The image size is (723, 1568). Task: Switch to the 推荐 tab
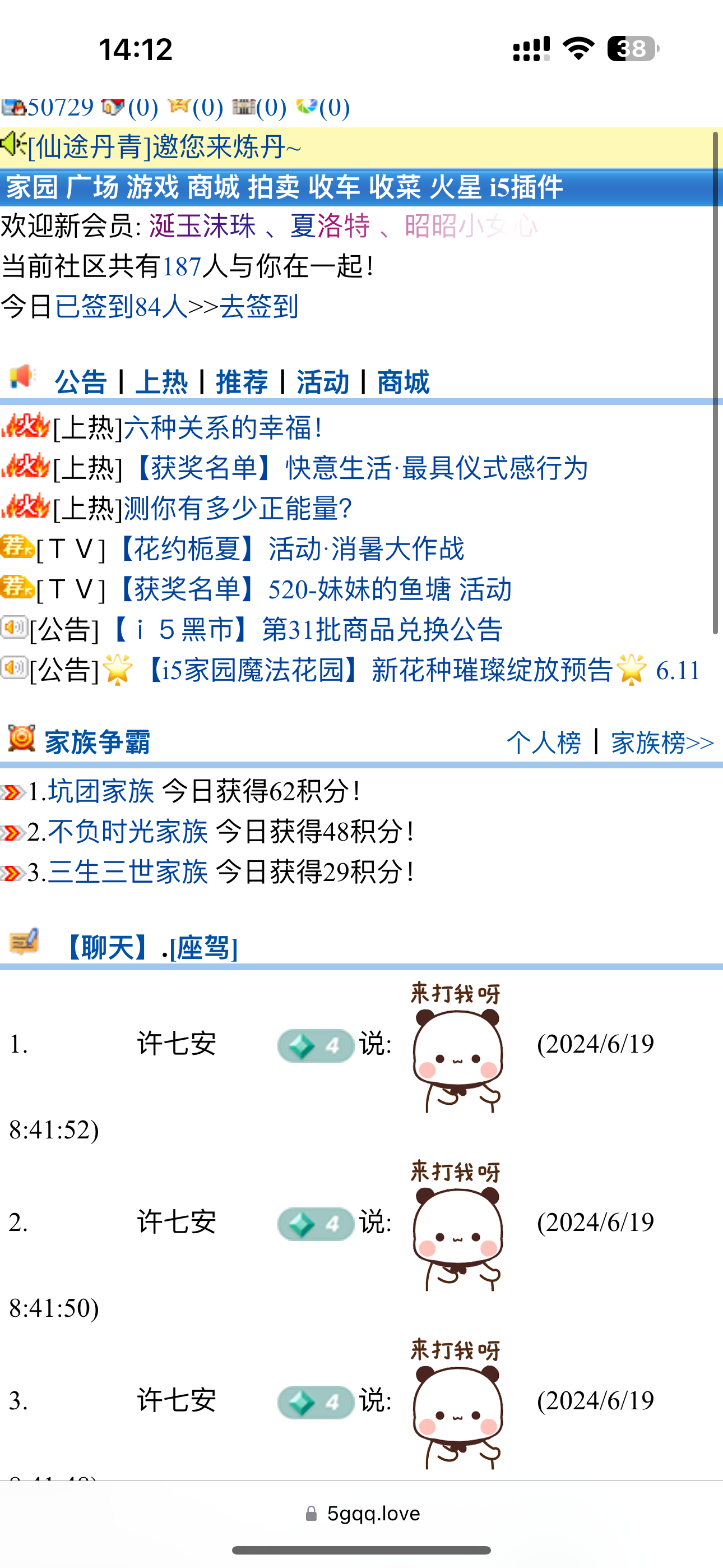click(242, 382)
